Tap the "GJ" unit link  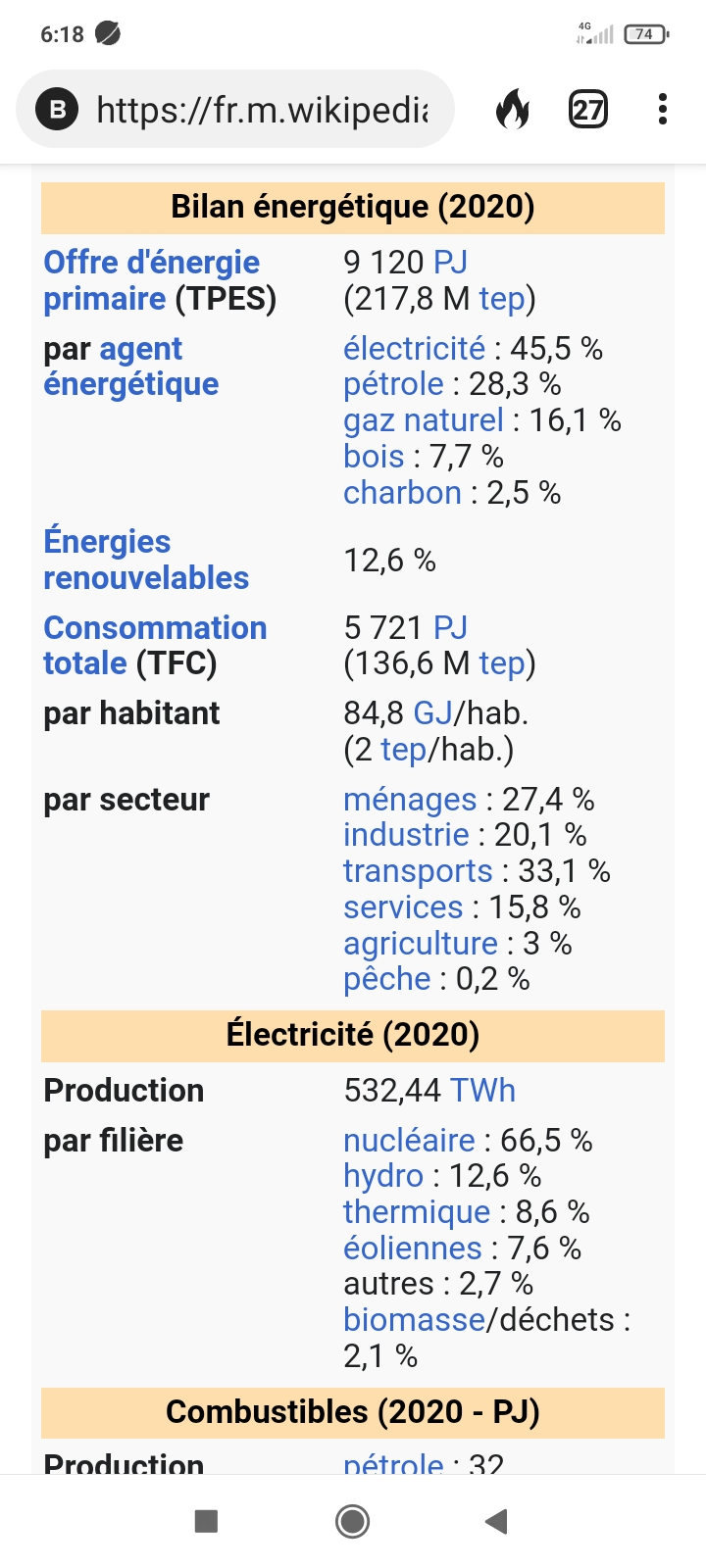[x=433, y=713]
